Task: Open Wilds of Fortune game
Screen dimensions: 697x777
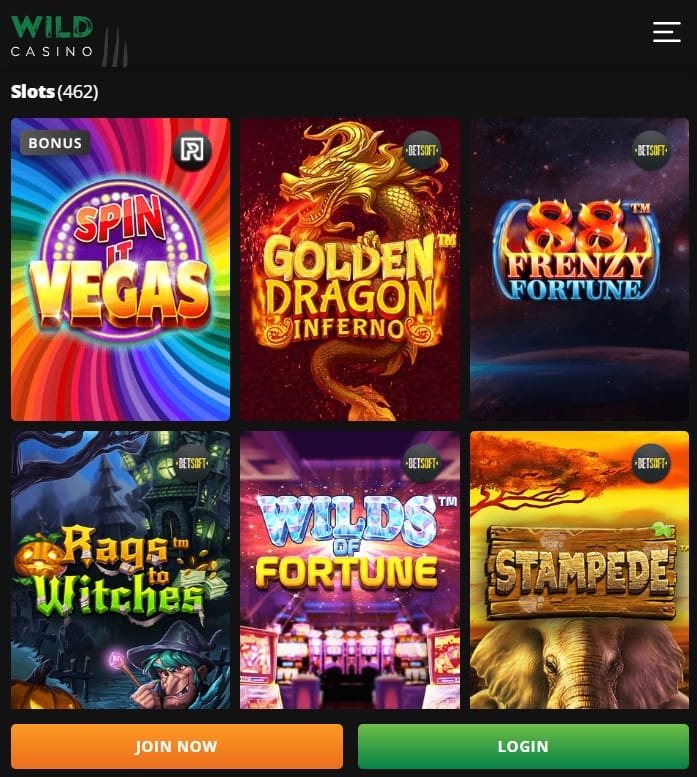Action: (x=350, y=570)
